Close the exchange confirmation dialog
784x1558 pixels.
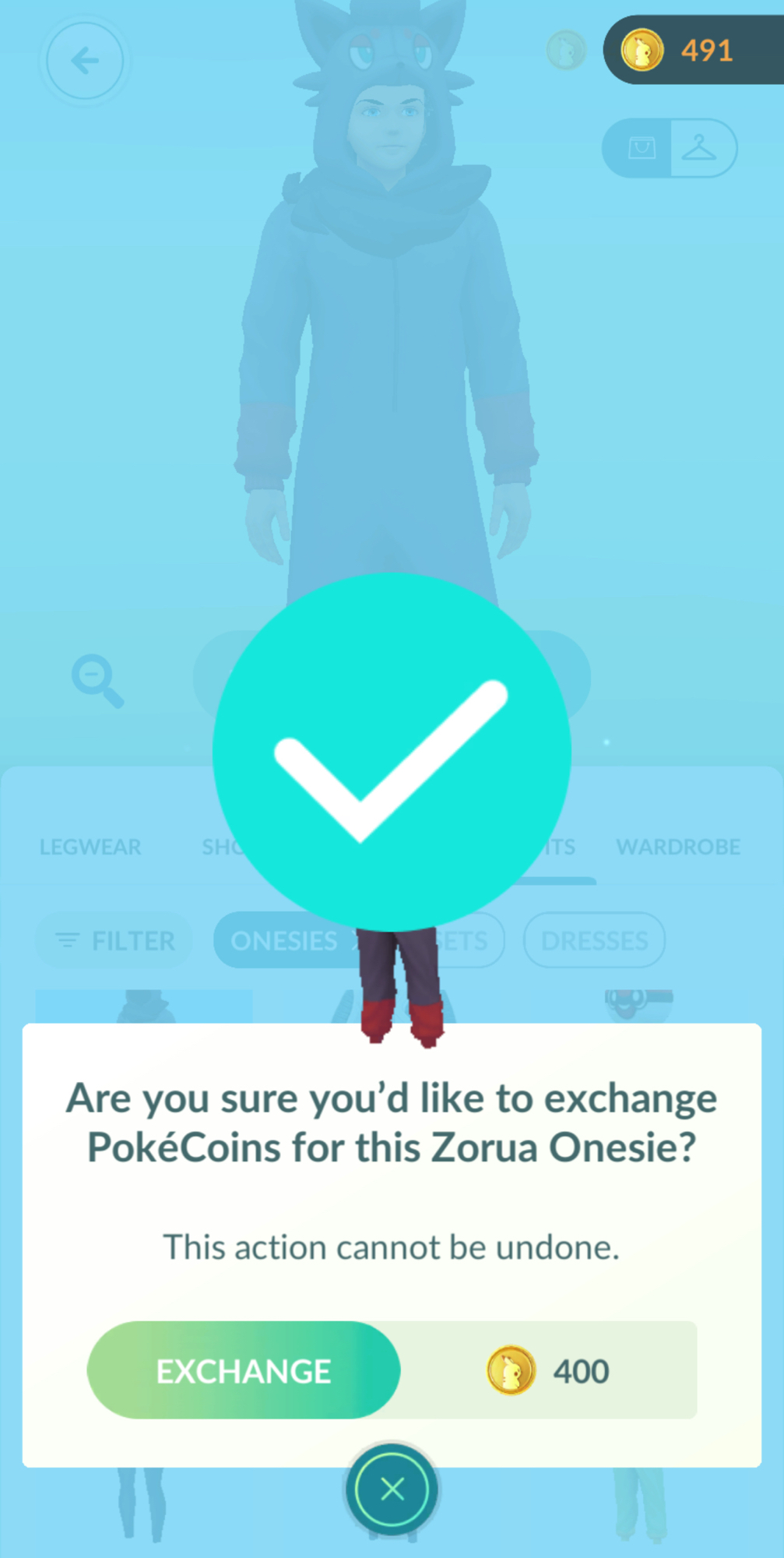pyautogui.click(x=392, y=1489)
